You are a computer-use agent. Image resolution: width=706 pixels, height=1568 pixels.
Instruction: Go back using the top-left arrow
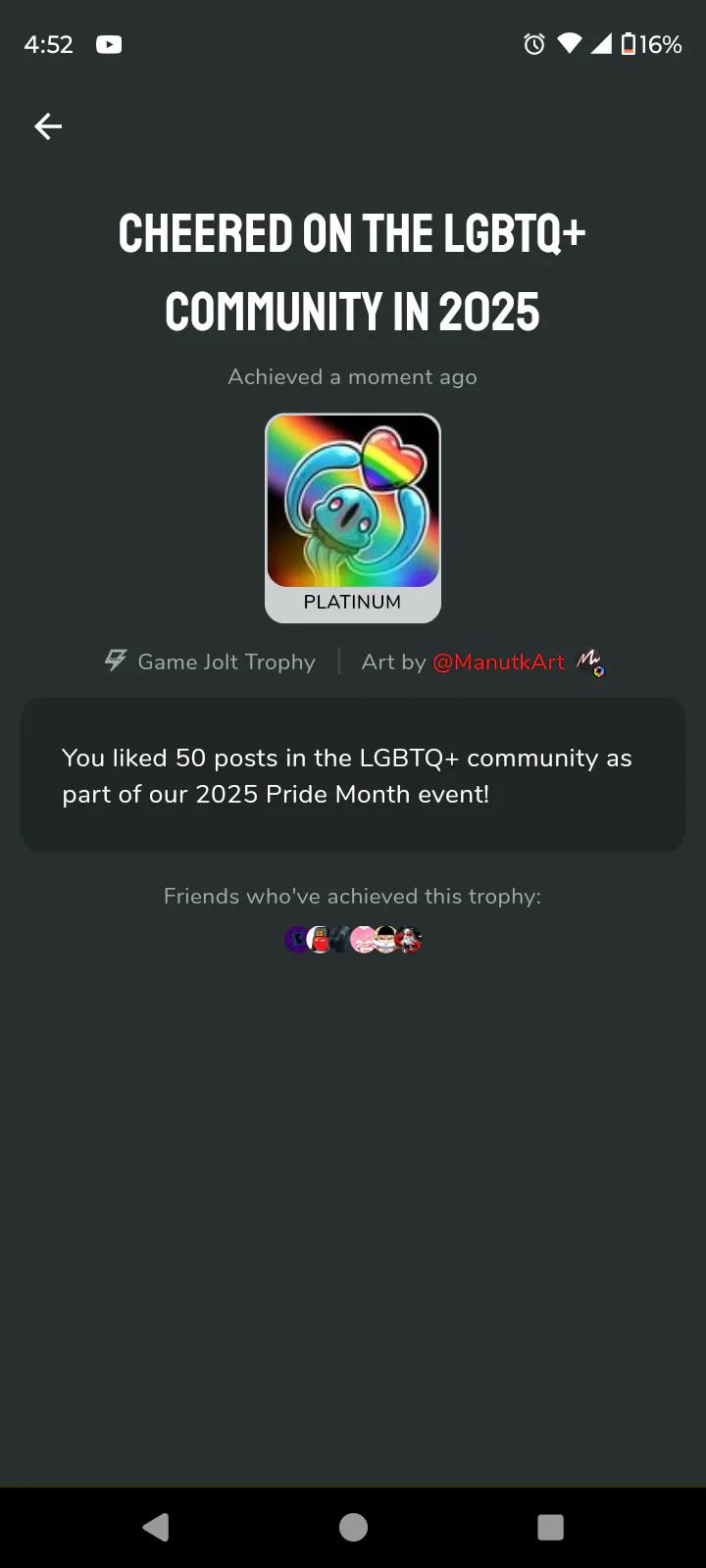point(48,126)
